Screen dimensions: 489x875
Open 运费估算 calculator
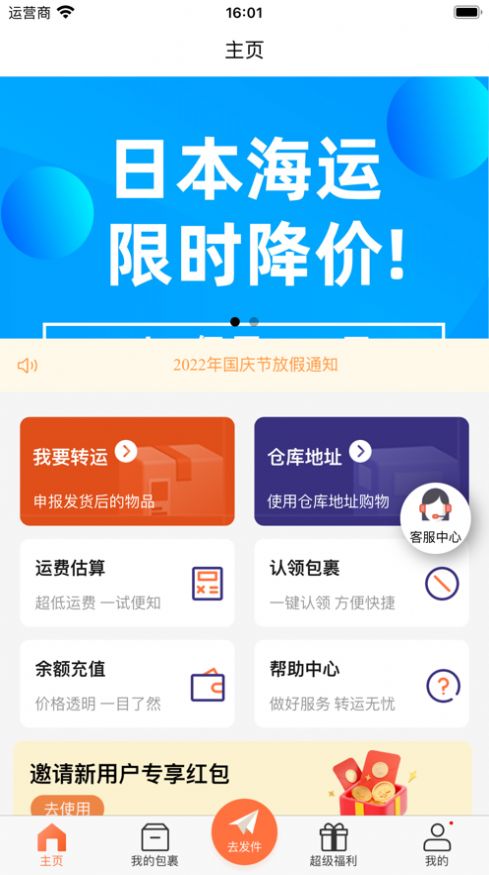click(127, 583)
